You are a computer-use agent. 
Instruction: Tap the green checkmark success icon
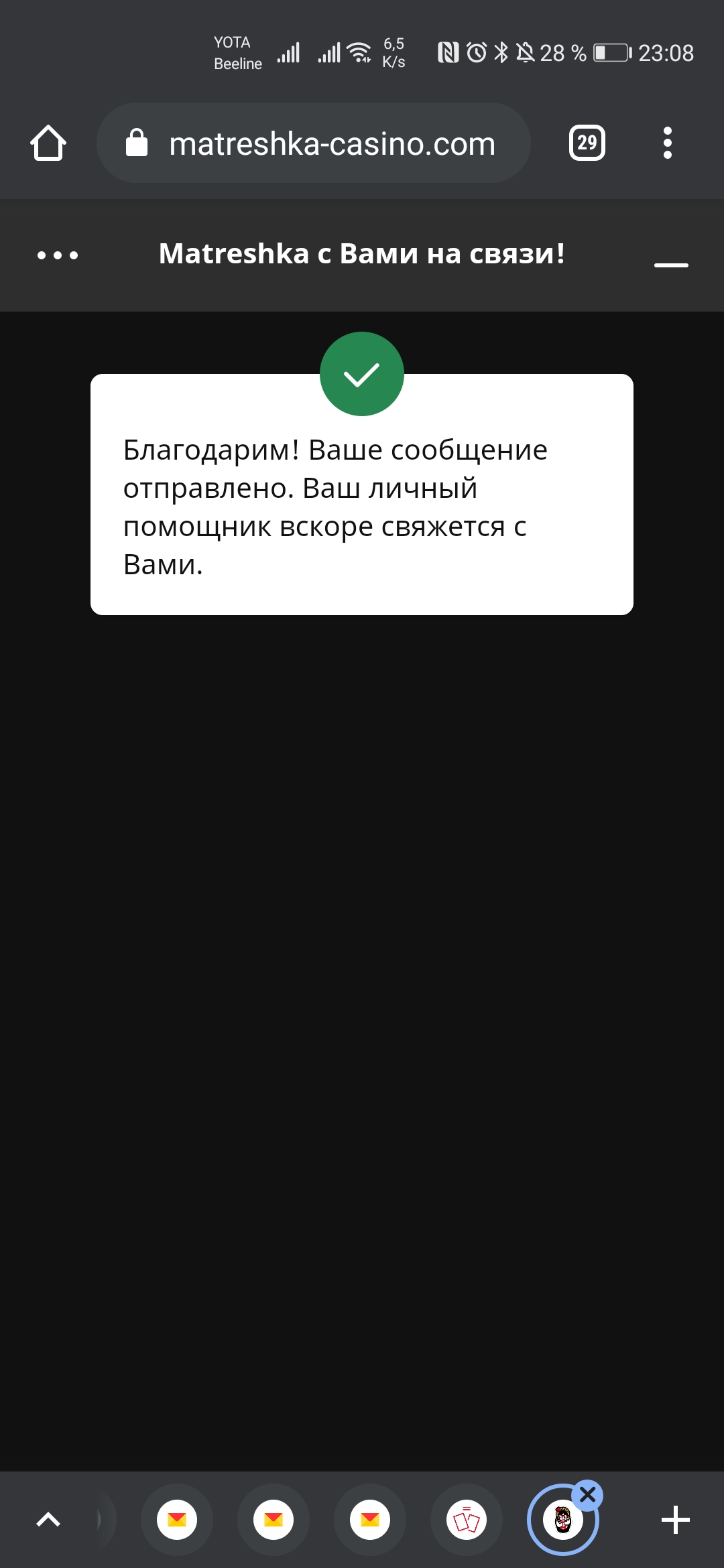362,373
